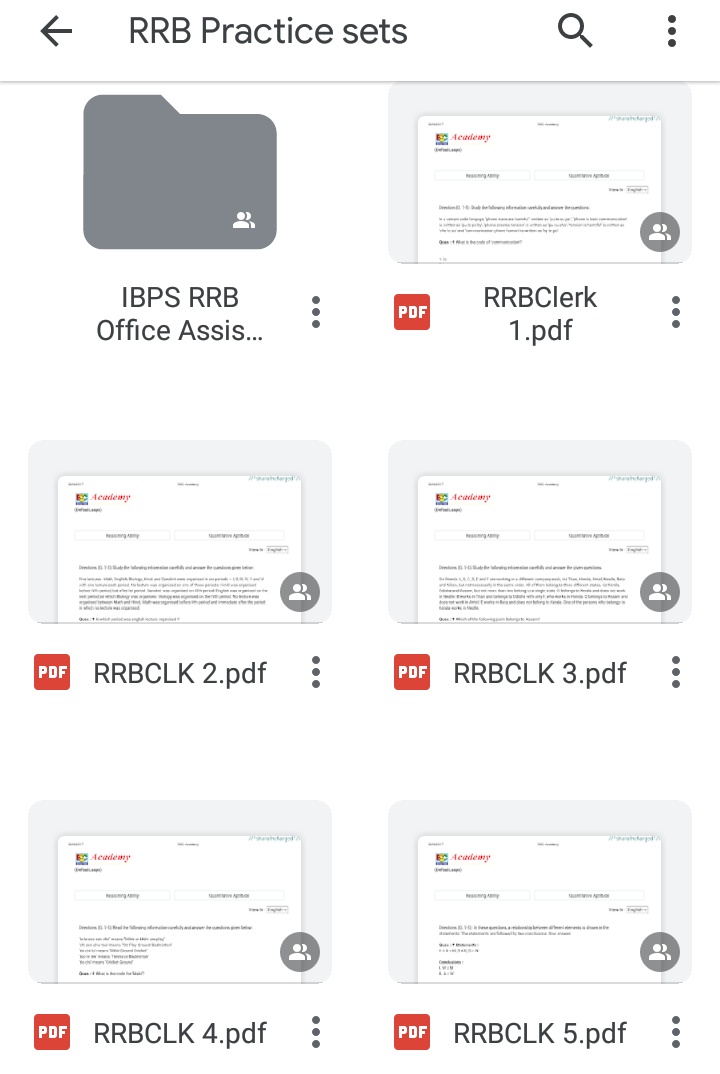Go back using the arrow icon
Image resolution: width=720 pixels, height=1074 pixels.
pos(56,32)
